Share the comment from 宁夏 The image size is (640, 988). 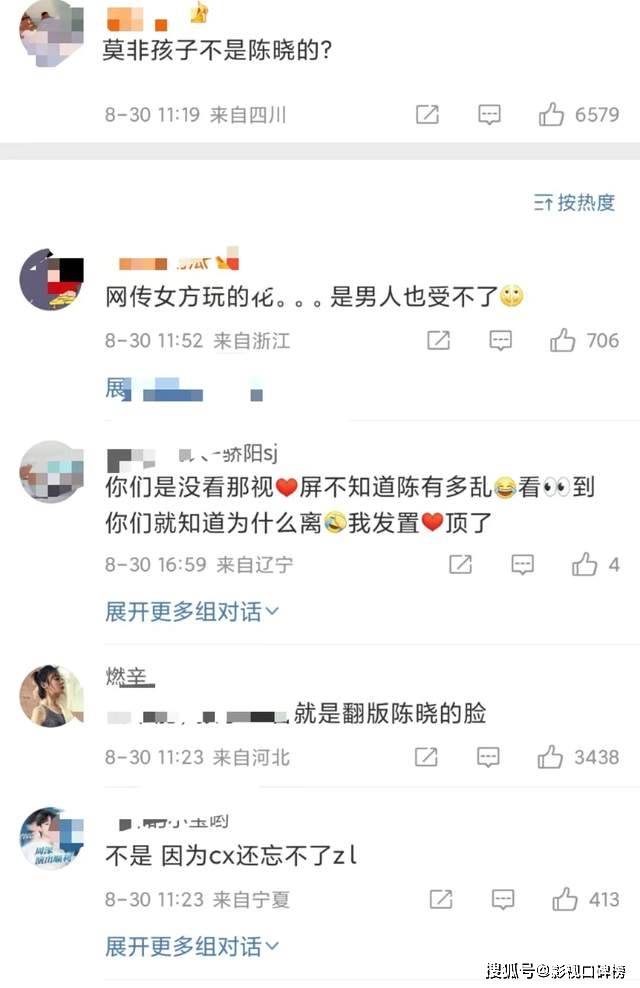(x=440, y=900)
